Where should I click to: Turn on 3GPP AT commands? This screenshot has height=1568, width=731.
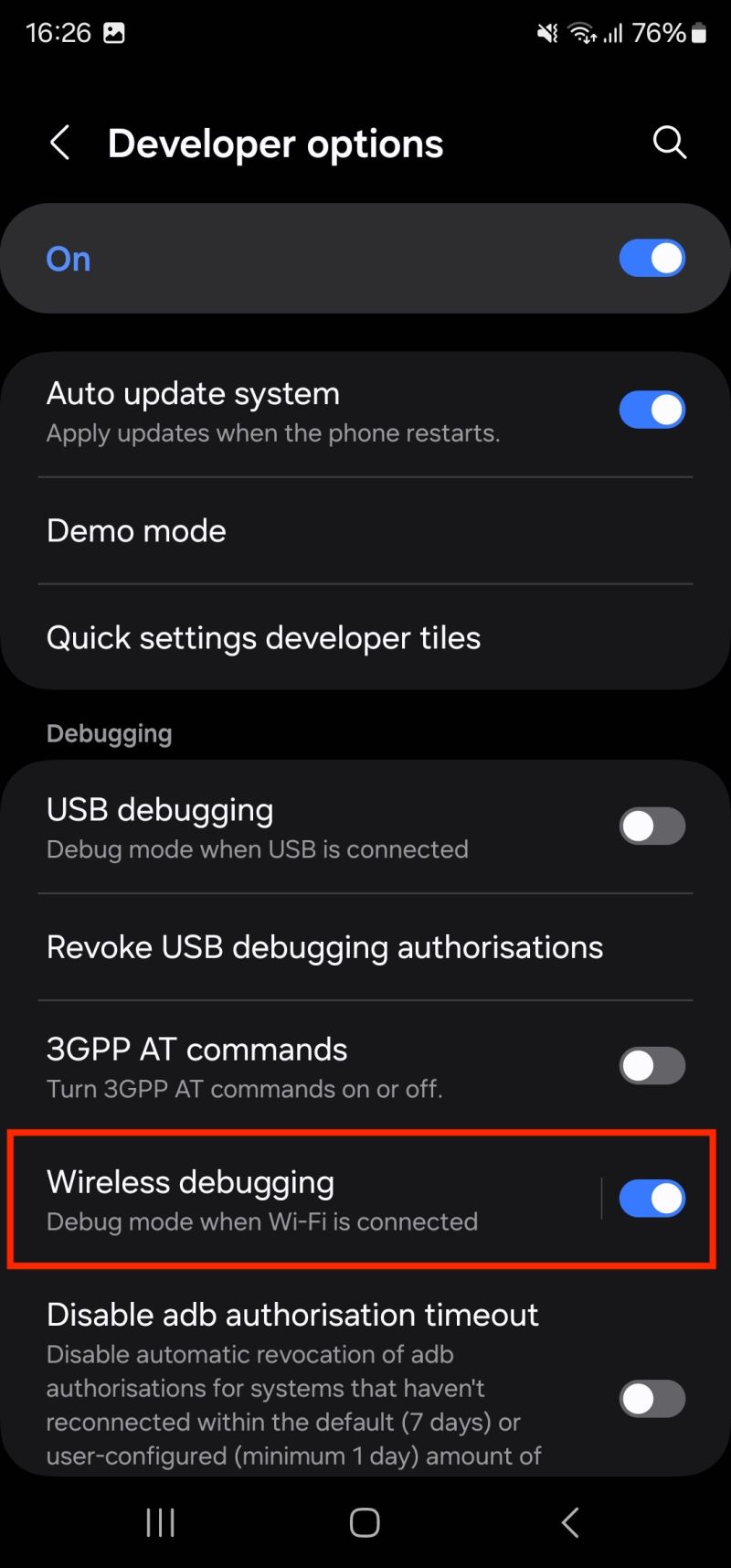pos(652,1066)
